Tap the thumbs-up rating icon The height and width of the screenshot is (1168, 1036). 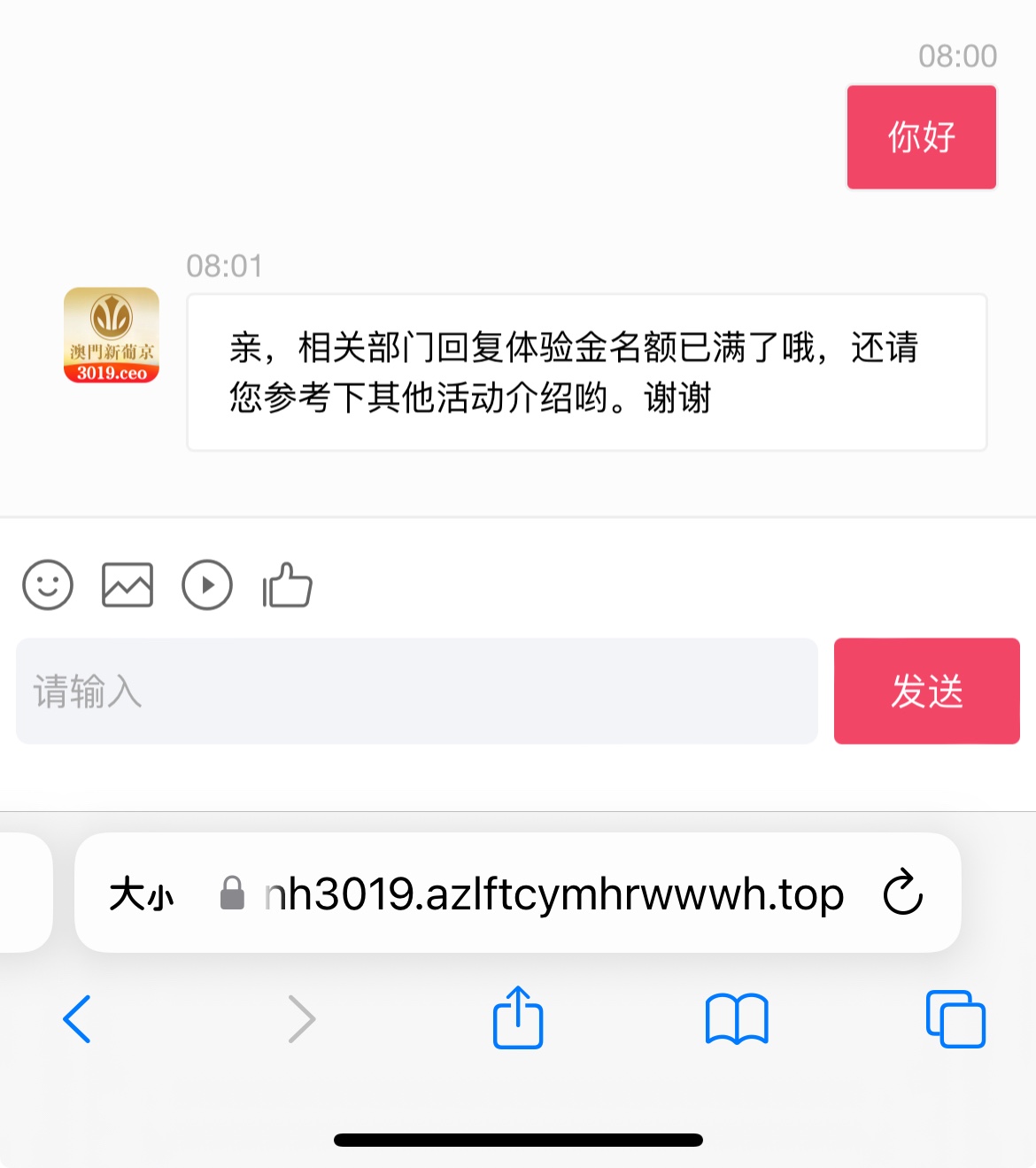coord(288,585)
